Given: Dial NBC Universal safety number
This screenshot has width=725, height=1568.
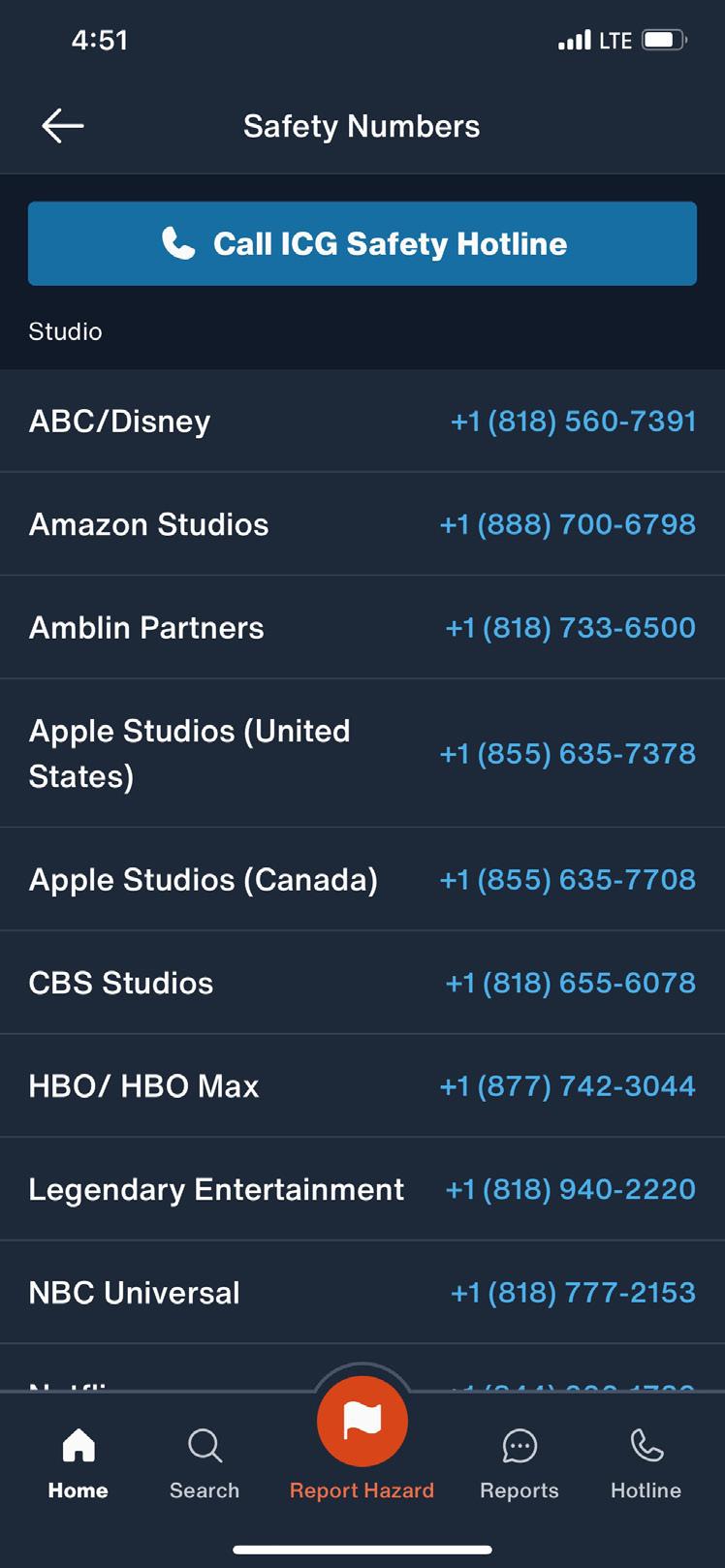Looking at the screenshot, I should click(x=573, y=1292).
